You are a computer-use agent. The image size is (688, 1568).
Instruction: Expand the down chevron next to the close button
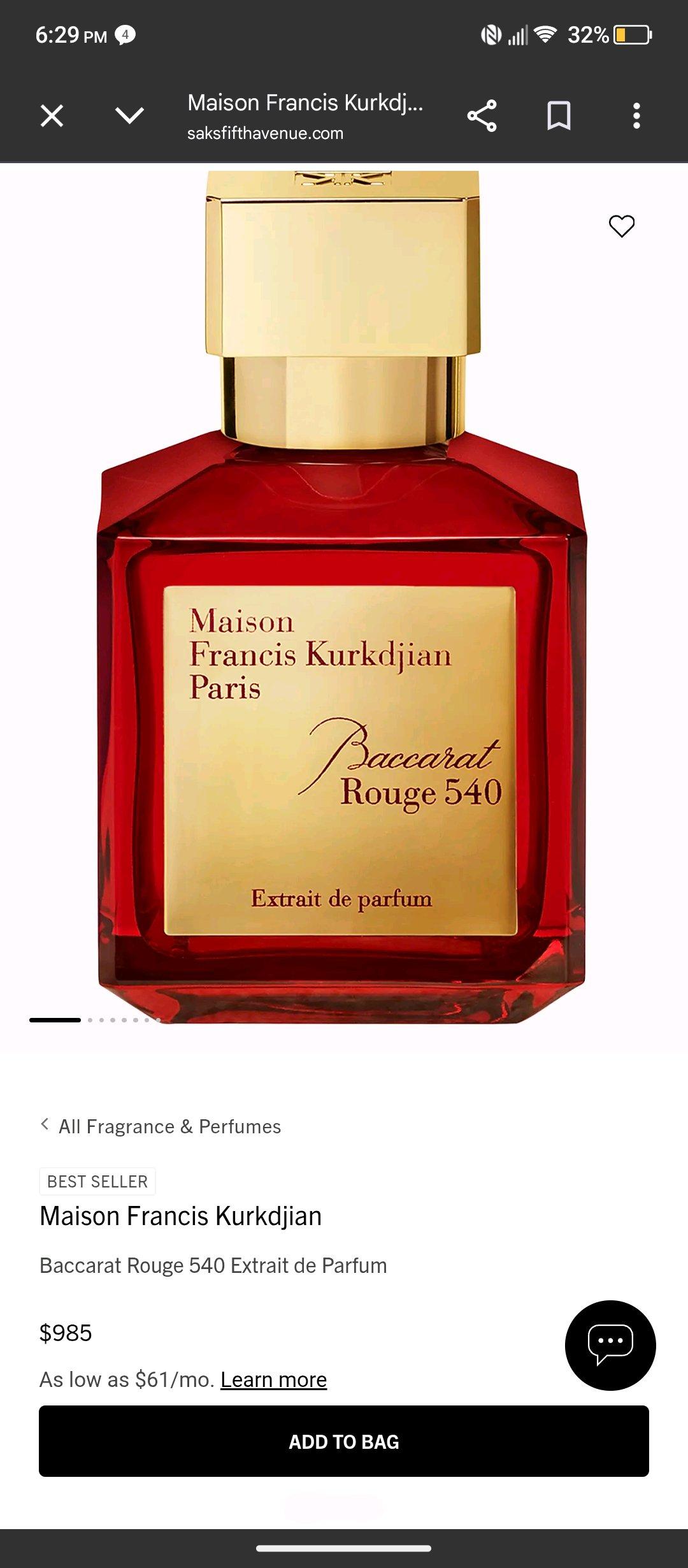pos(129,115)
